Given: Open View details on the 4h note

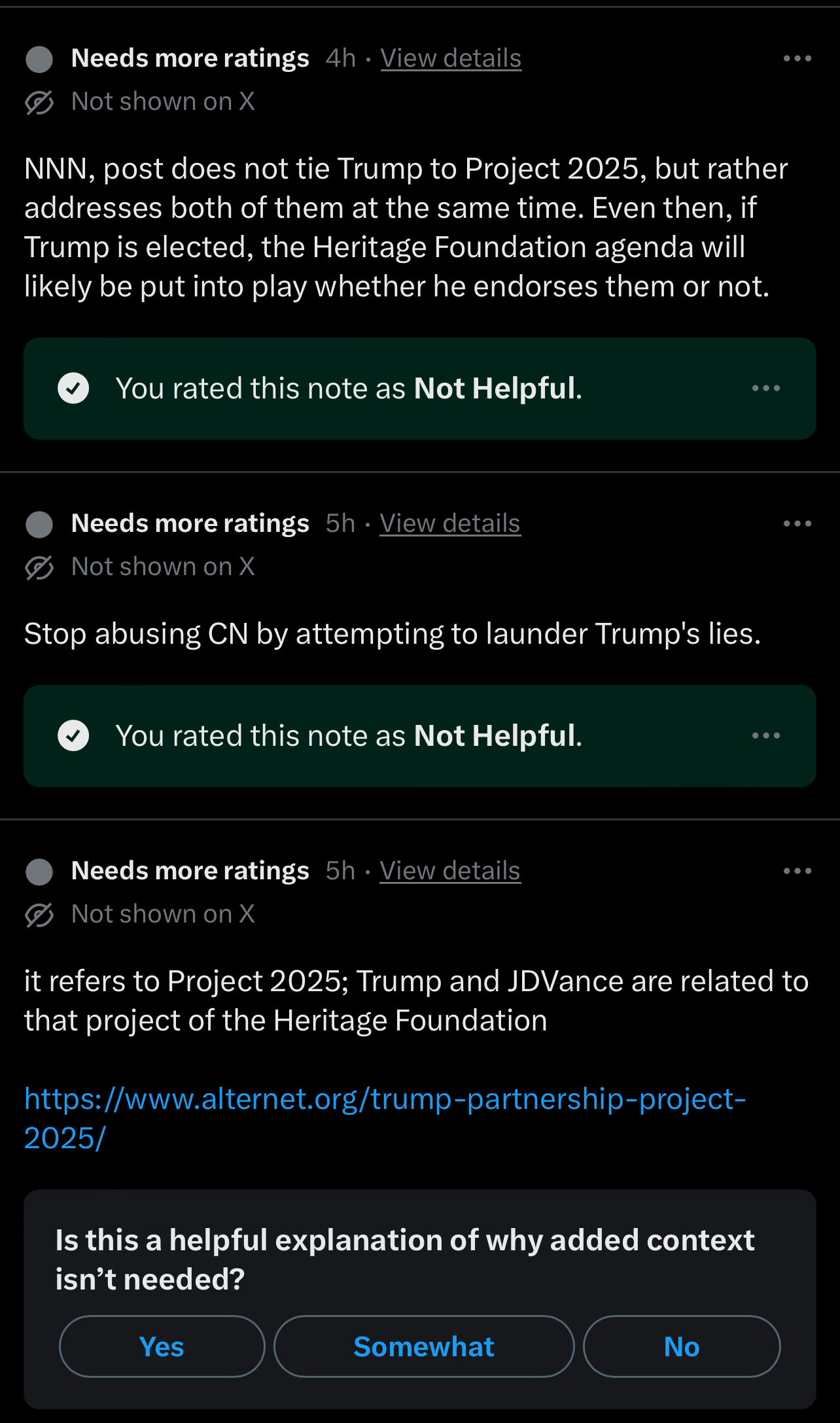Looking at the screenshot, I should coord(451,58).
